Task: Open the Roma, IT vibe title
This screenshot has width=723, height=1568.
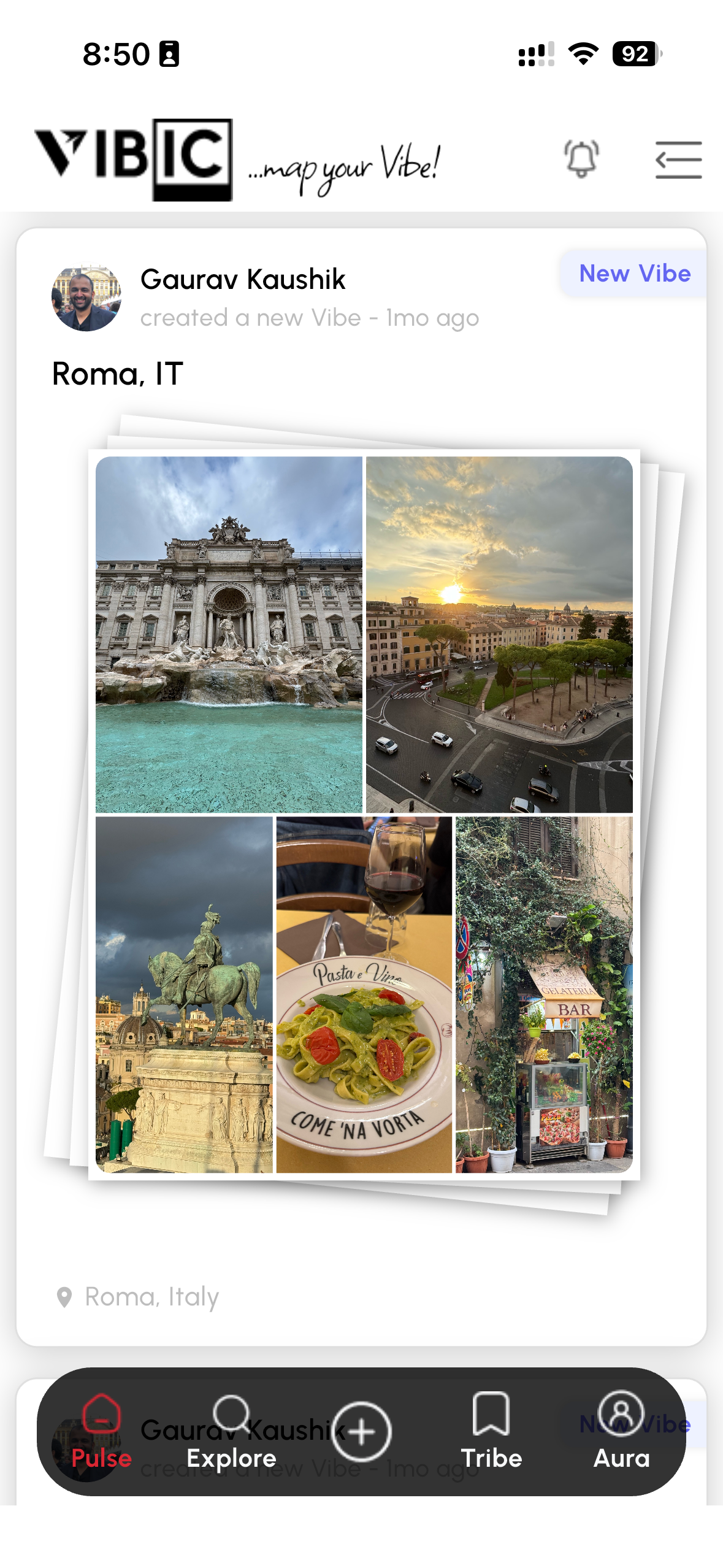Action: click(x=118, y=372)
